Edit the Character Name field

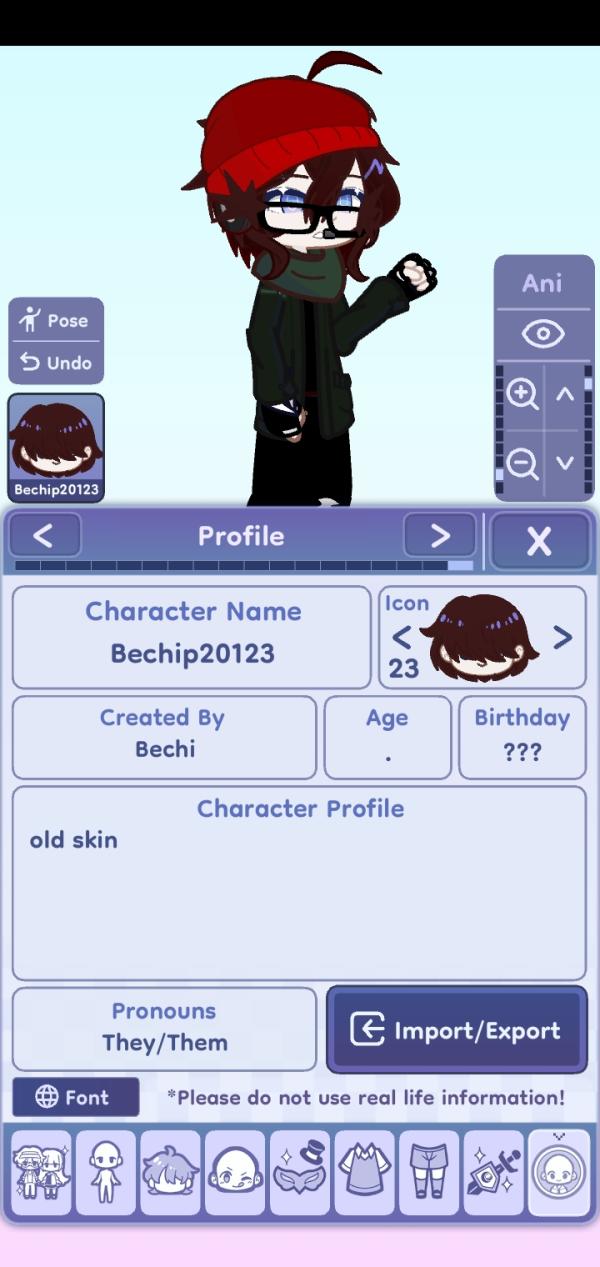coord(192,653)
